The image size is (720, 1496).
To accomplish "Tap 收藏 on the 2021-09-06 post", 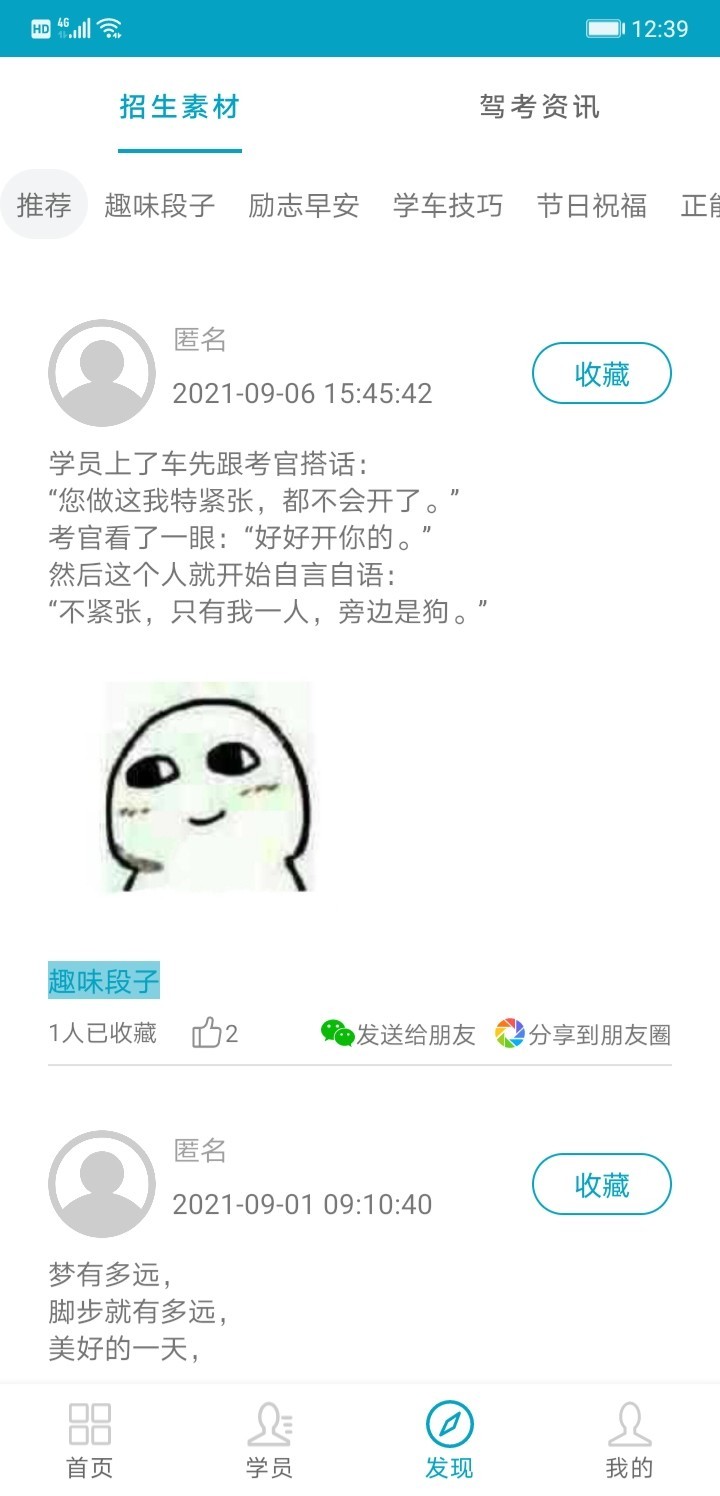I will pyautogui.click(x=601, y=374).
